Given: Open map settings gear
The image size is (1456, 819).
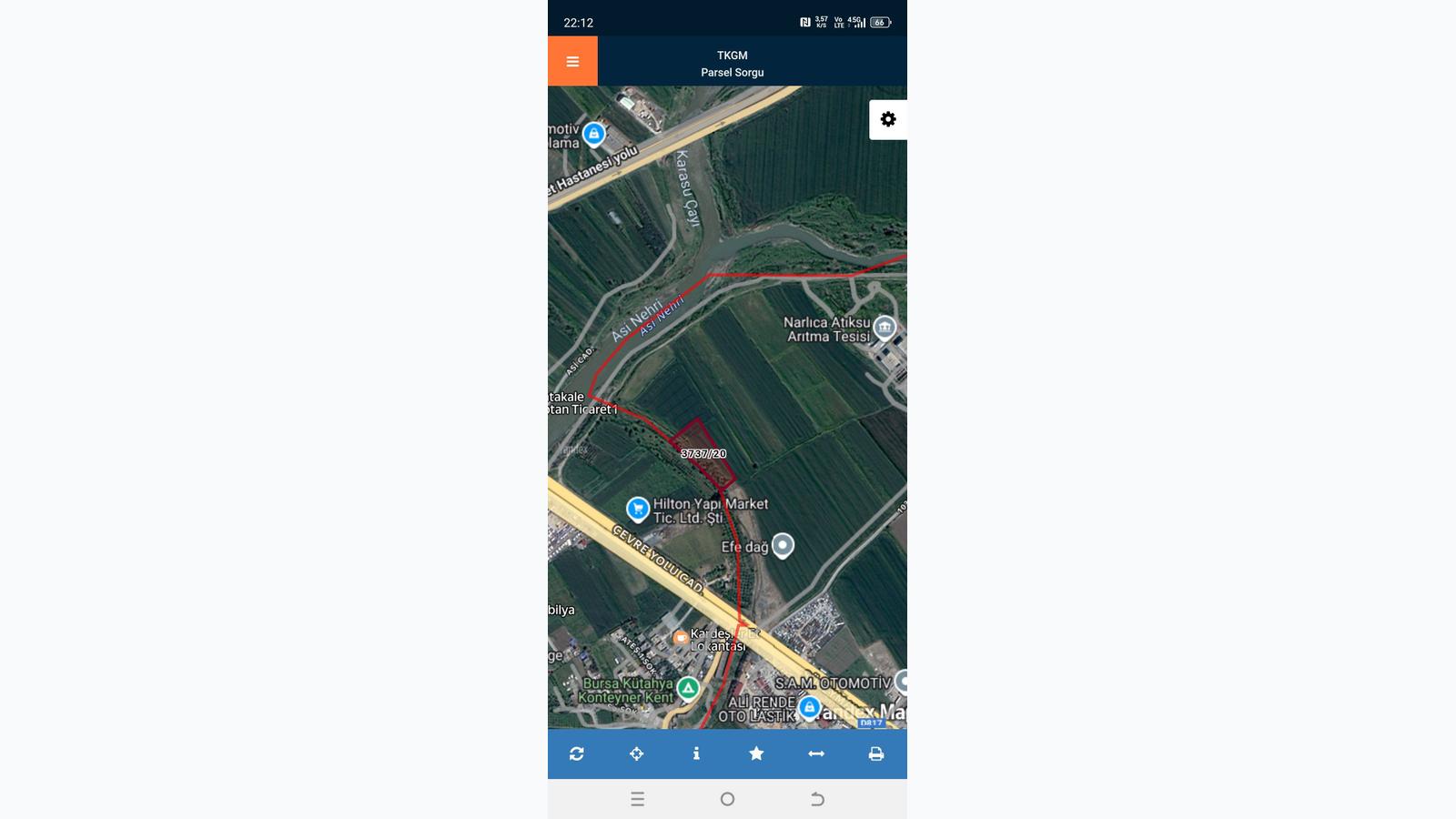Looking at the screenshot, I should (888, 119).
